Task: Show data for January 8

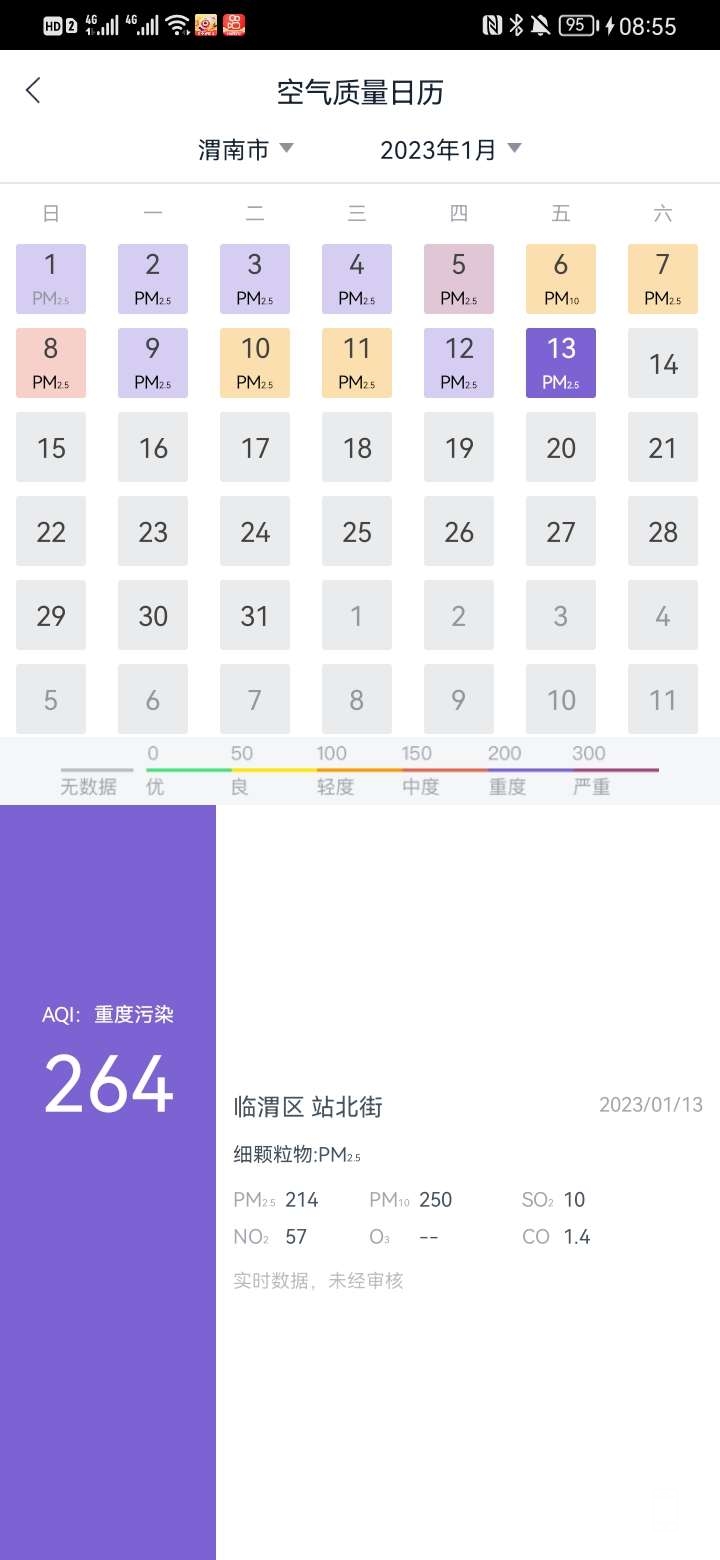Action: (x=51, y=363)
